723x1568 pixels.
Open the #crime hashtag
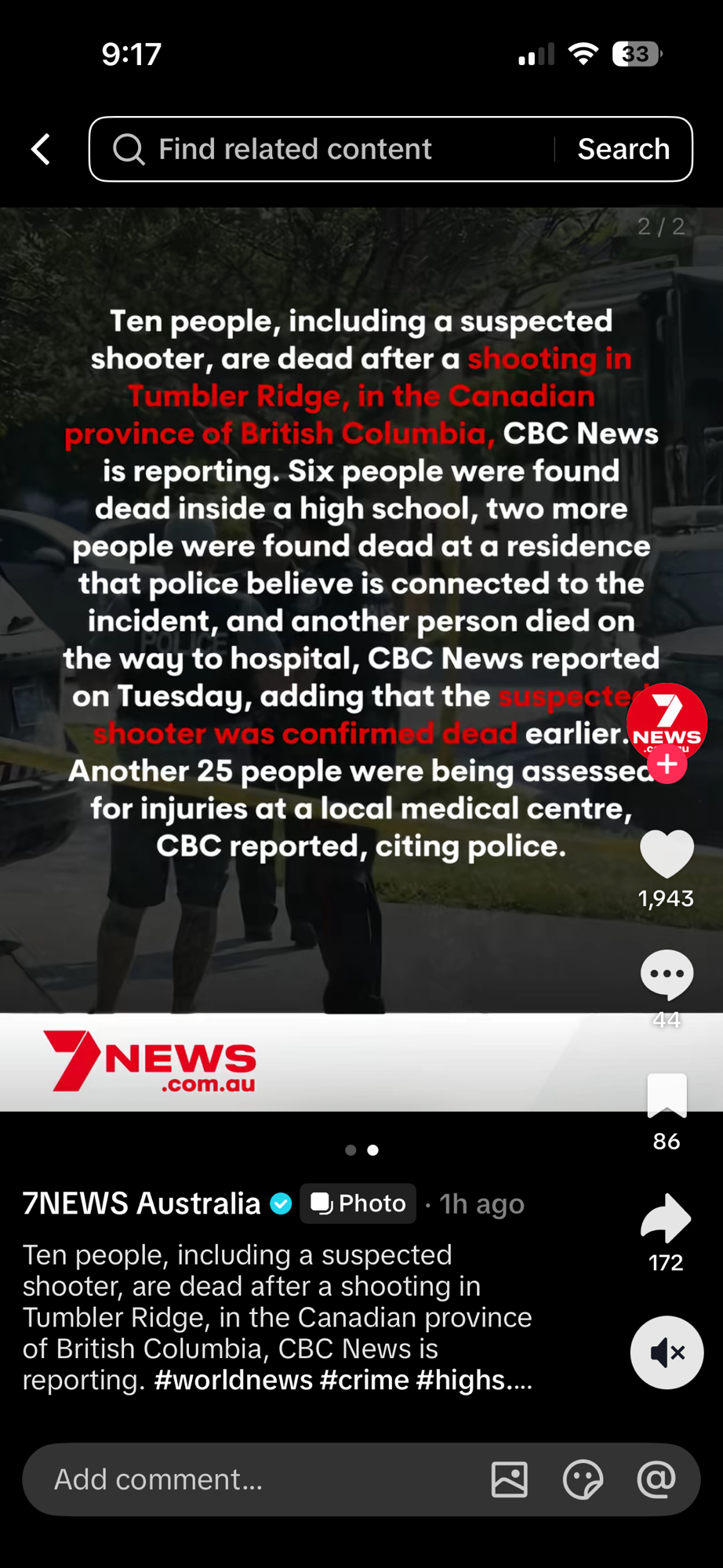pyautogui.click(x=365, y=1380)
